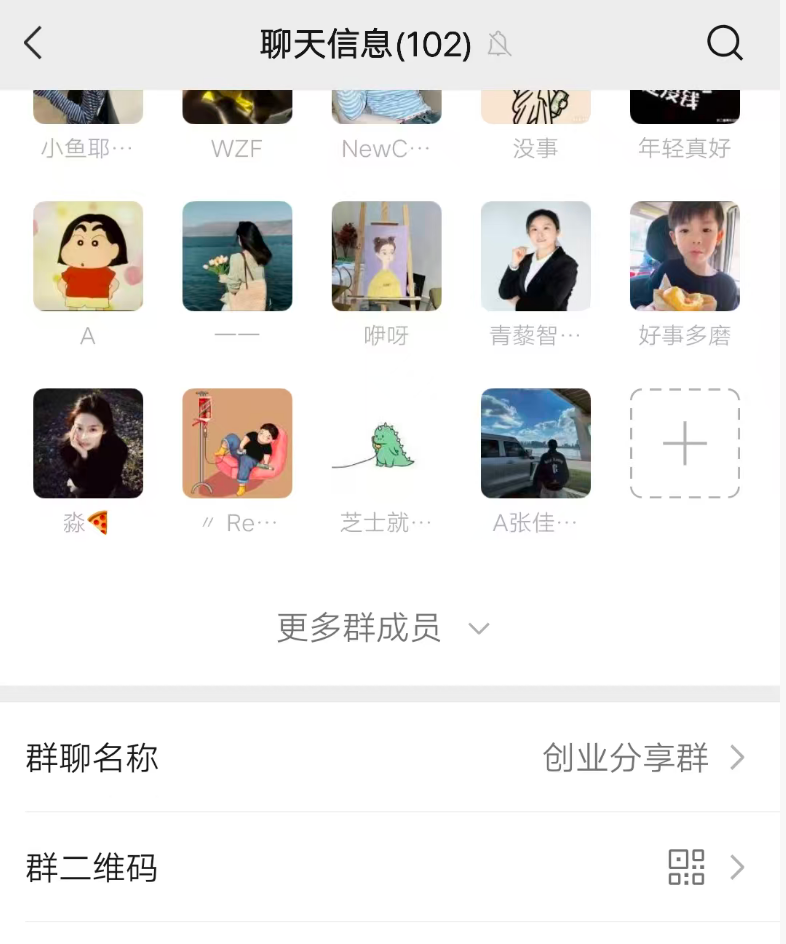This screenshot has width=786, height=944.
Task: Search the chat history
Action: [x=724, y=43]
